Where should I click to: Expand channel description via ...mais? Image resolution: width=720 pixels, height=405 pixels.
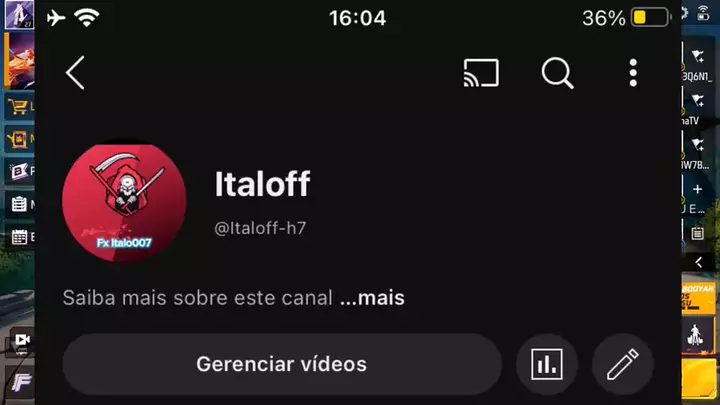pos(372,298)
